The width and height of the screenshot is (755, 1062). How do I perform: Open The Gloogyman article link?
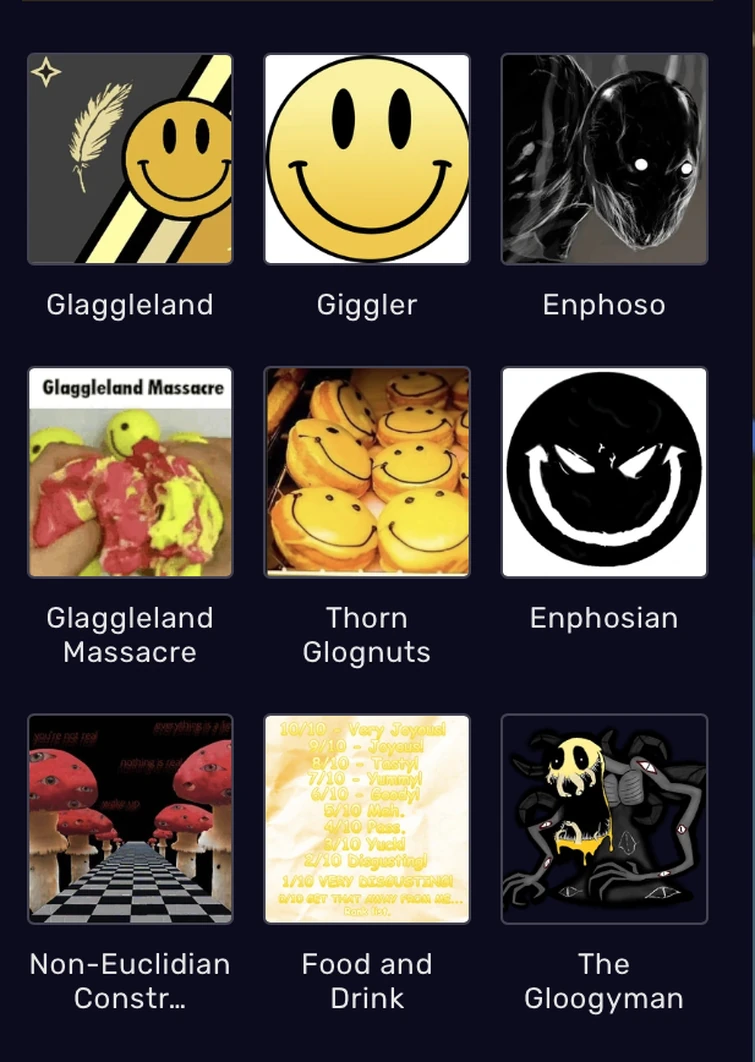click(603, 980)
